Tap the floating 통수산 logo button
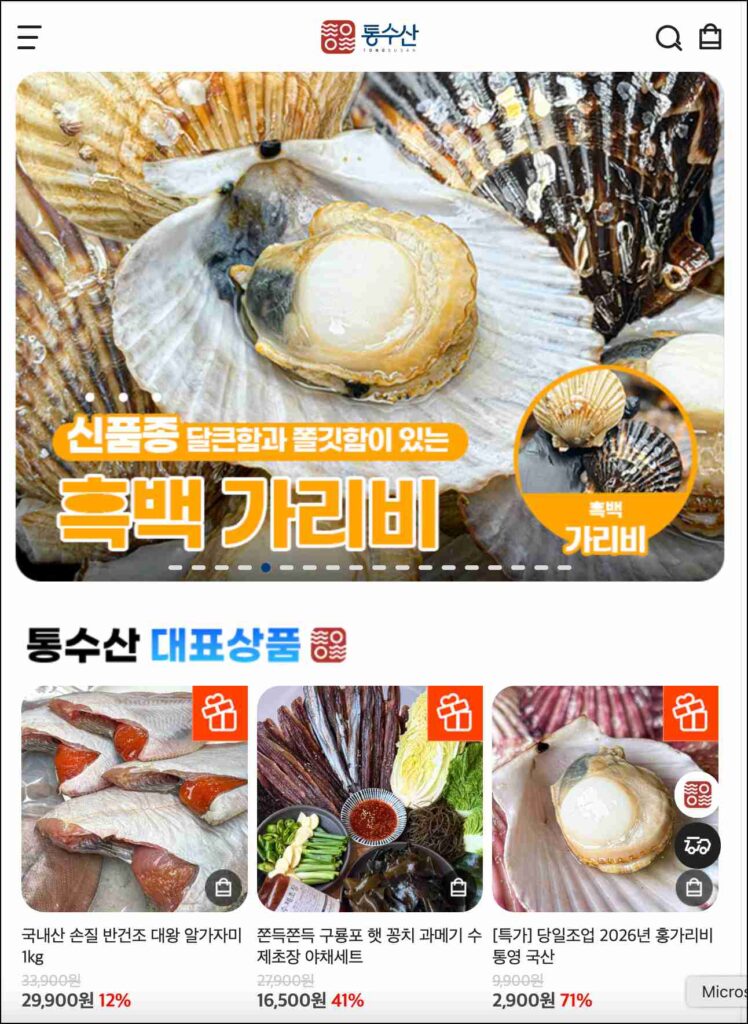 click(x=697, y=796)
